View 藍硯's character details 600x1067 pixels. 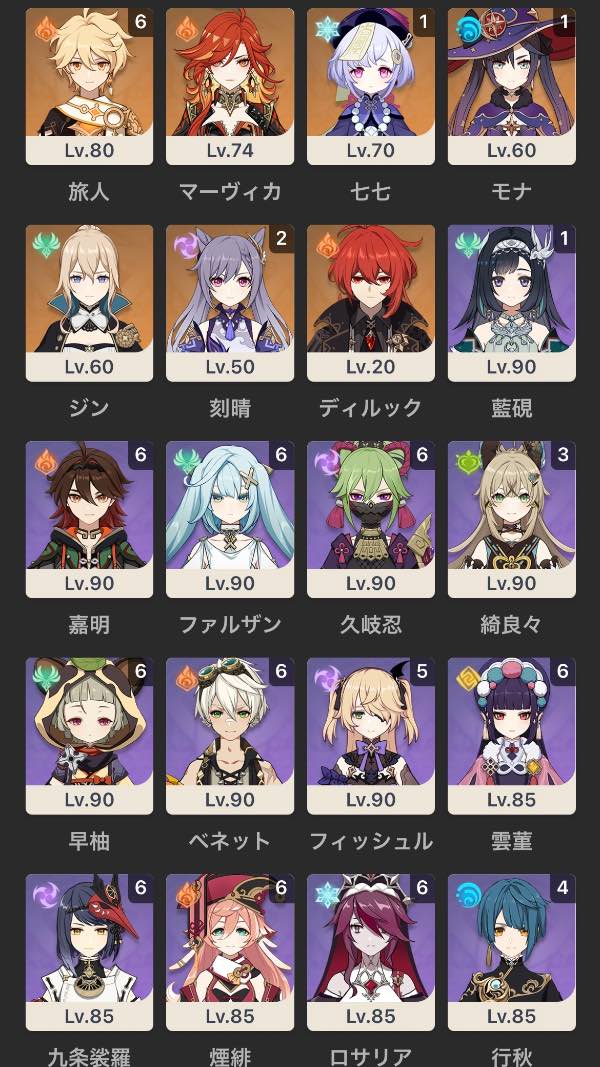click(x=512, y=303)
